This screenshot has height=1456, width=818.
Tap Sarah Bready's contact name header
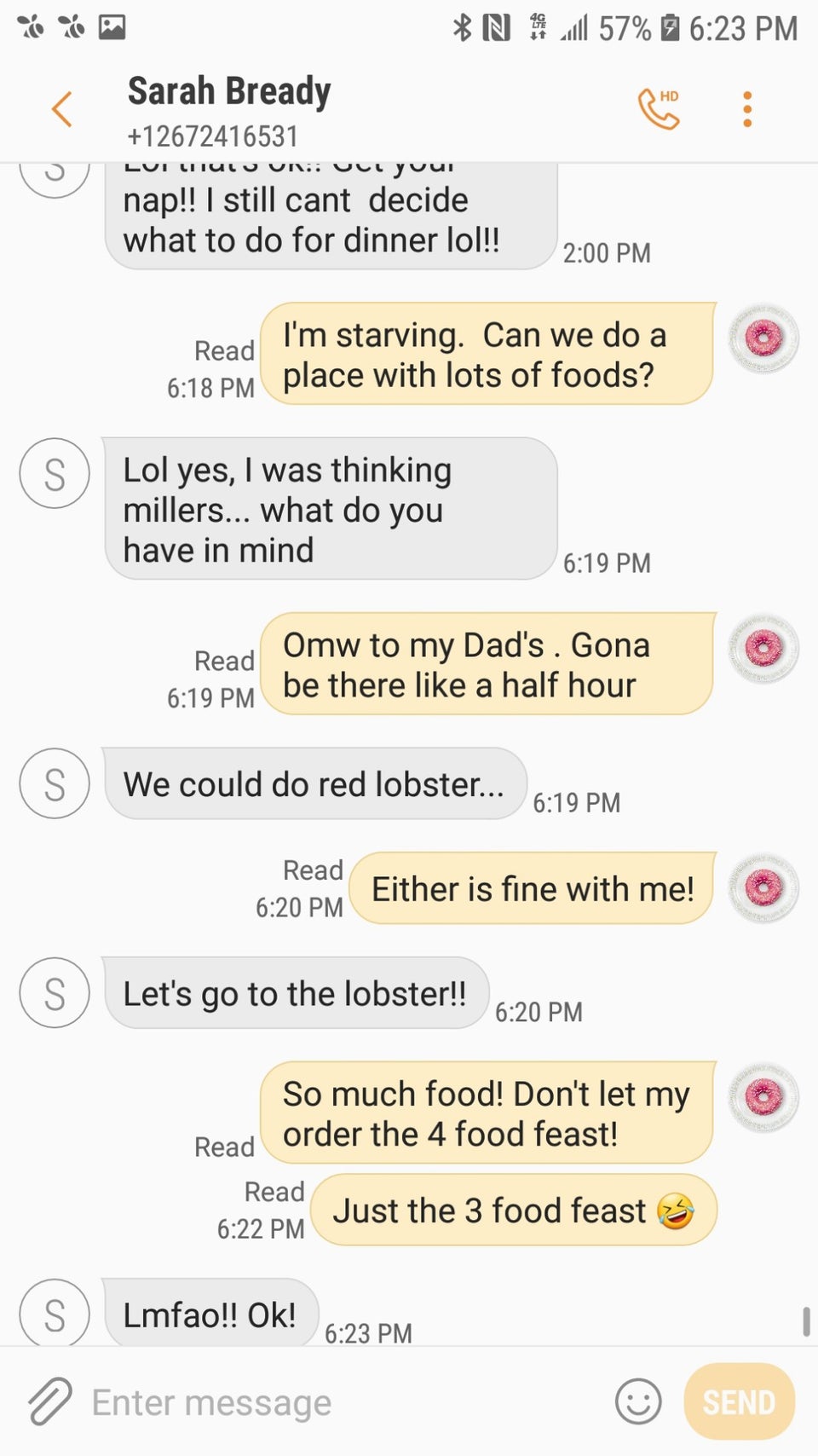click(229, 92)
